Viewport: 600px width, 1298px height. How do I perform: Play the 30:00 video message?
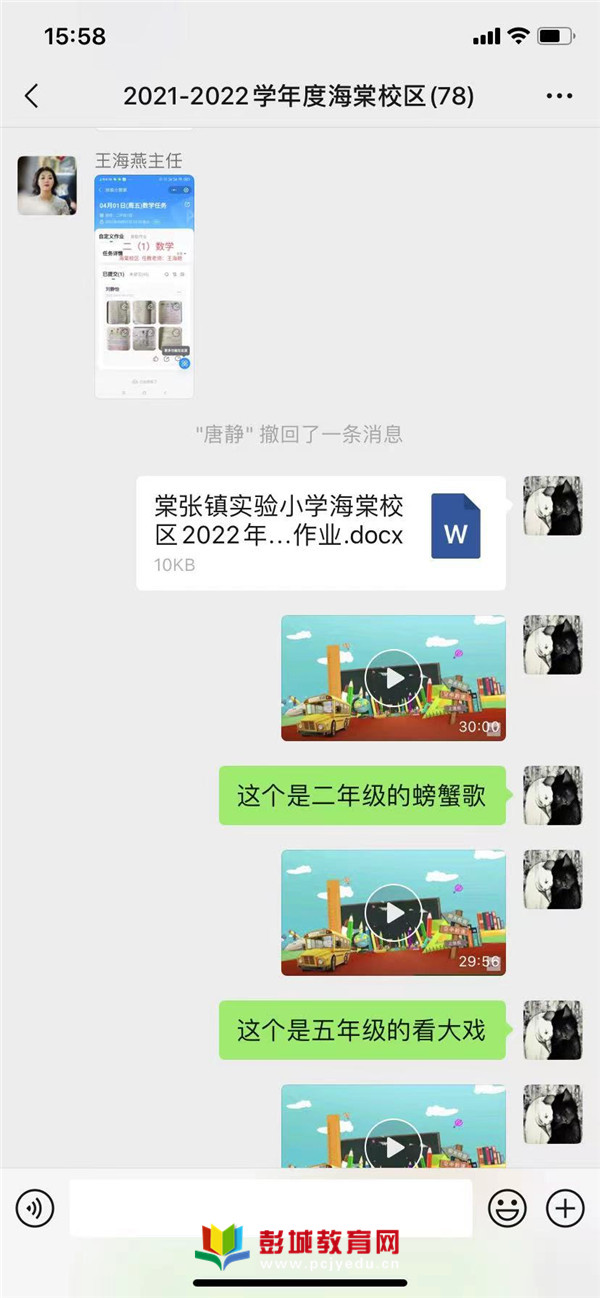click(x=393, y=678)
